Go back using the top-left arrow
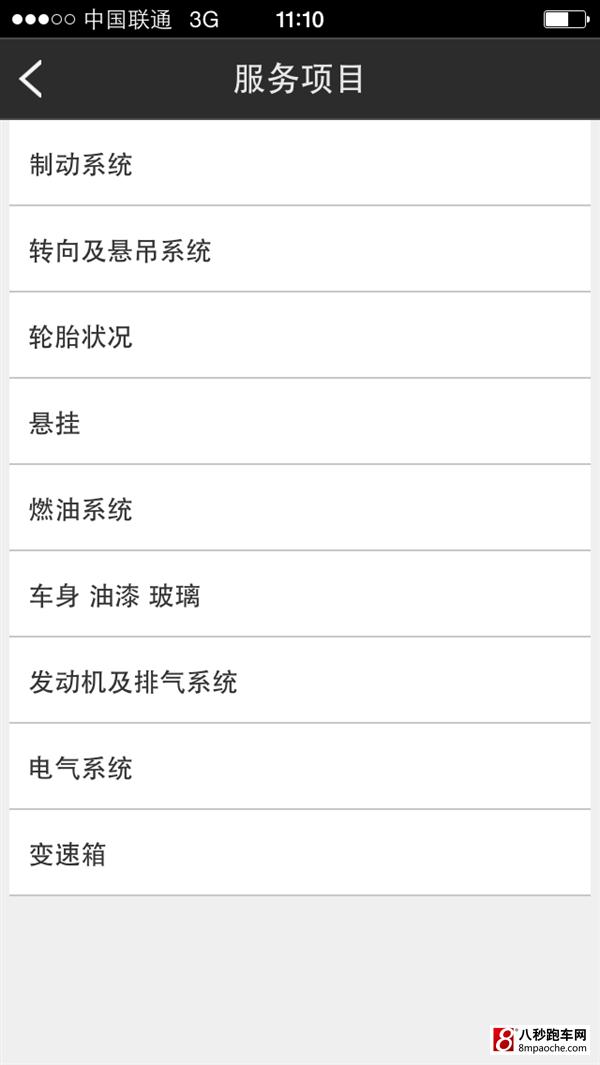Image resolution: width=600 pixels, height=1065 pixels. [31, 79]
